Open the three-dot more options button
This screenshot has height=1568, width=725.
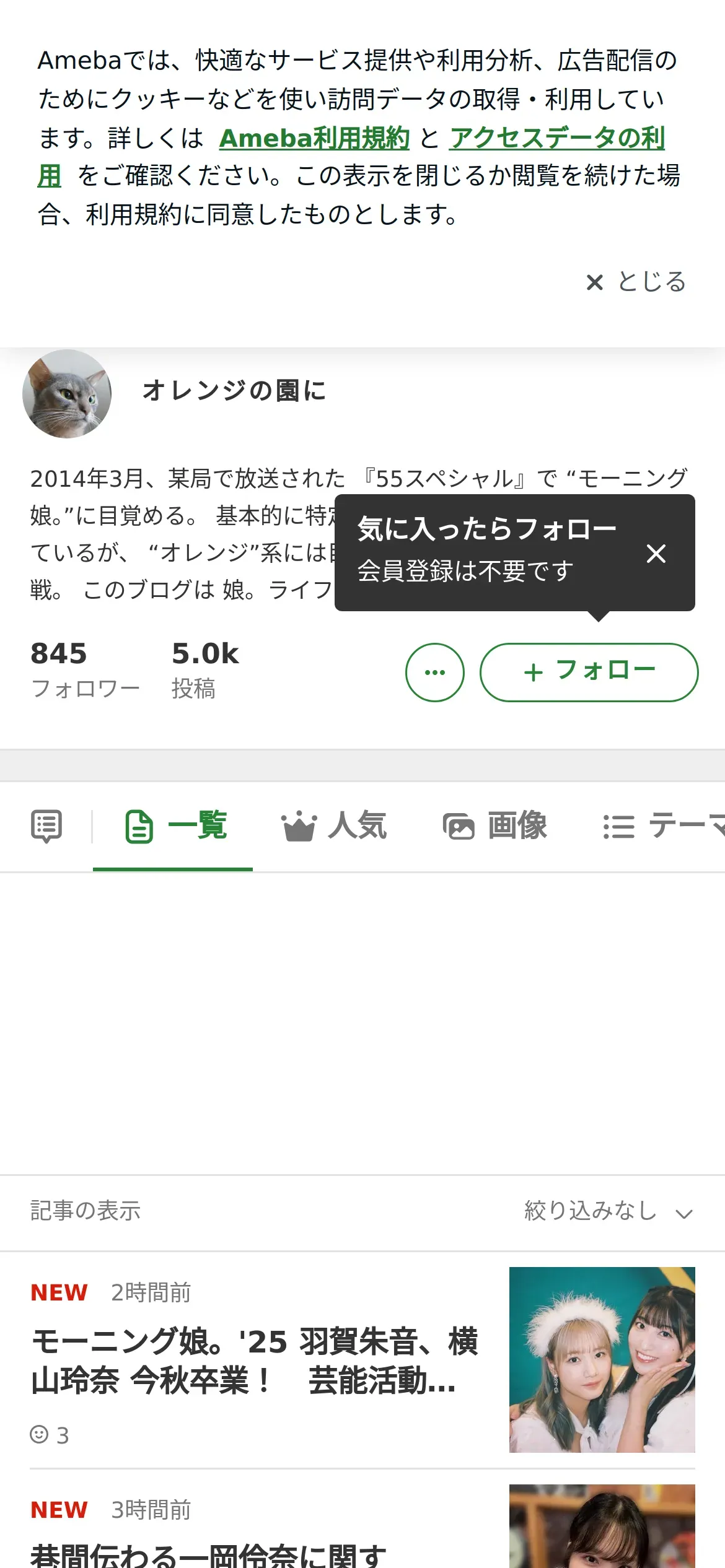(434, 672)
